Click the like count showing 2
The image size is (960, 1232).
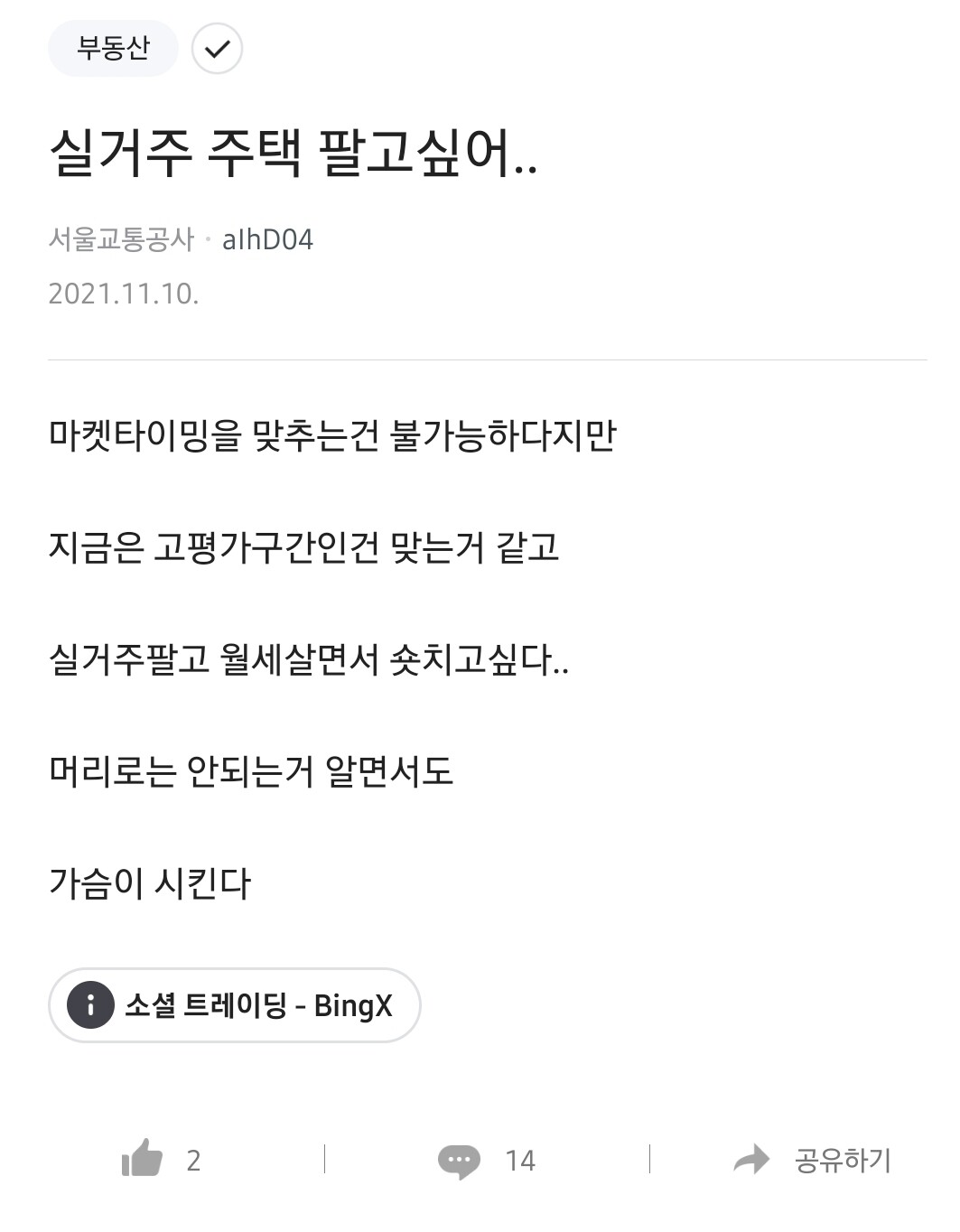pyautogui.click(x=193, y=1162)
